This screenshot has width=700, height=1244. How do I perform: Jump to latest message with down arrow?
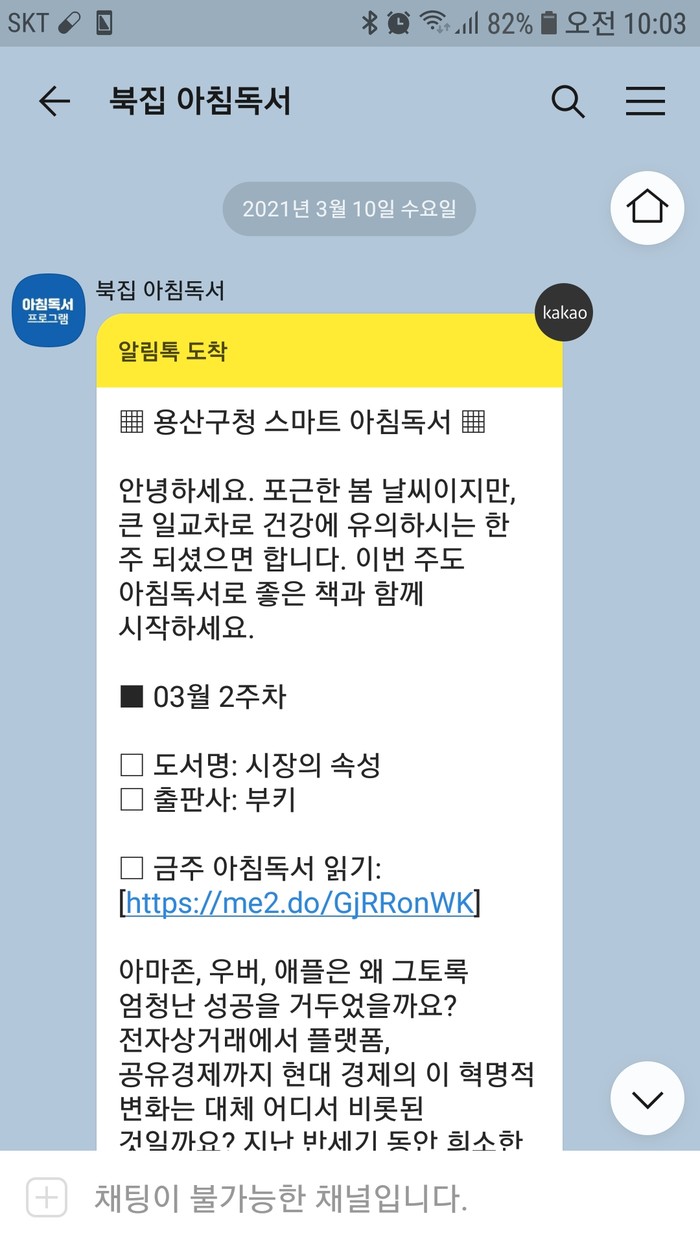[x=647, y=1098]
